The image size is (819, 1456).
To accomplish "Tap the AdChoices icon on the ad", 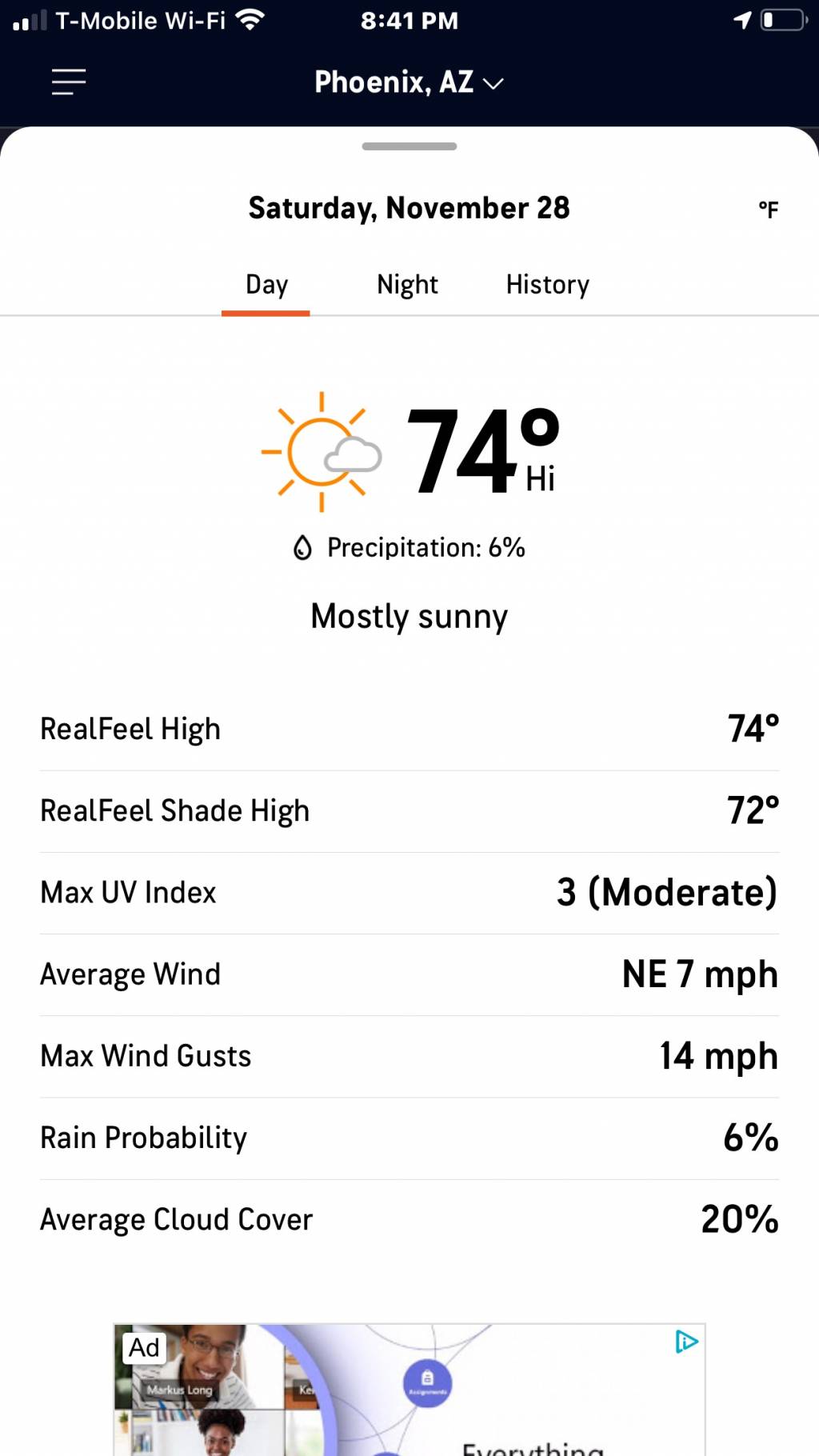I will click(686, 1342).
